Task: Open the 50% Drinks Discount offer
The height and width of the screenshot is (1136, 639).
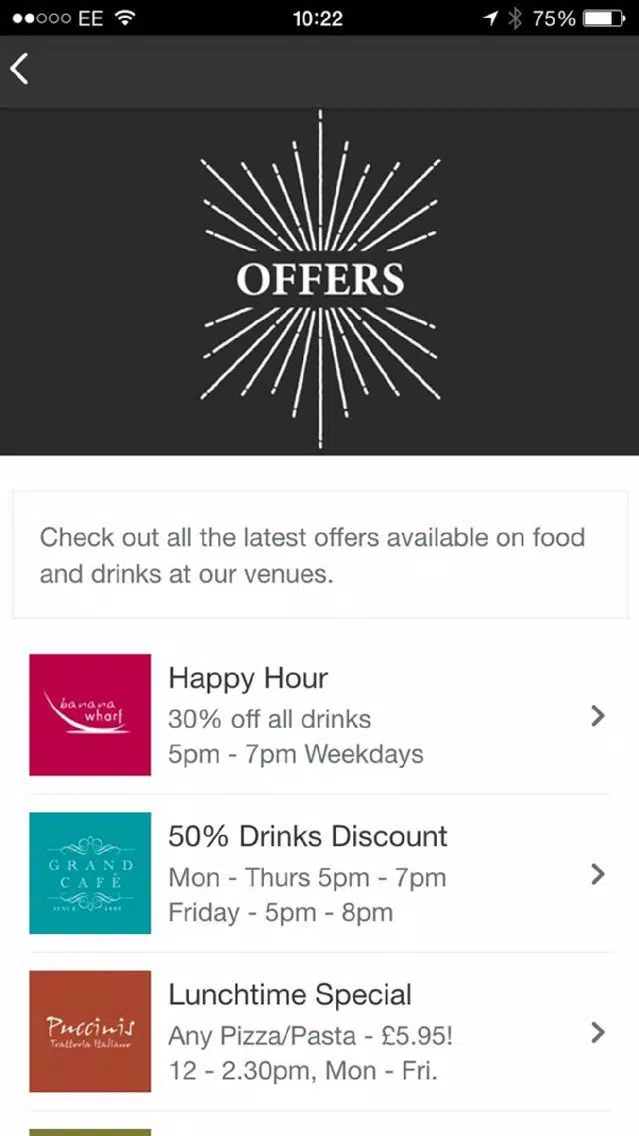Action: click(320, 873)
